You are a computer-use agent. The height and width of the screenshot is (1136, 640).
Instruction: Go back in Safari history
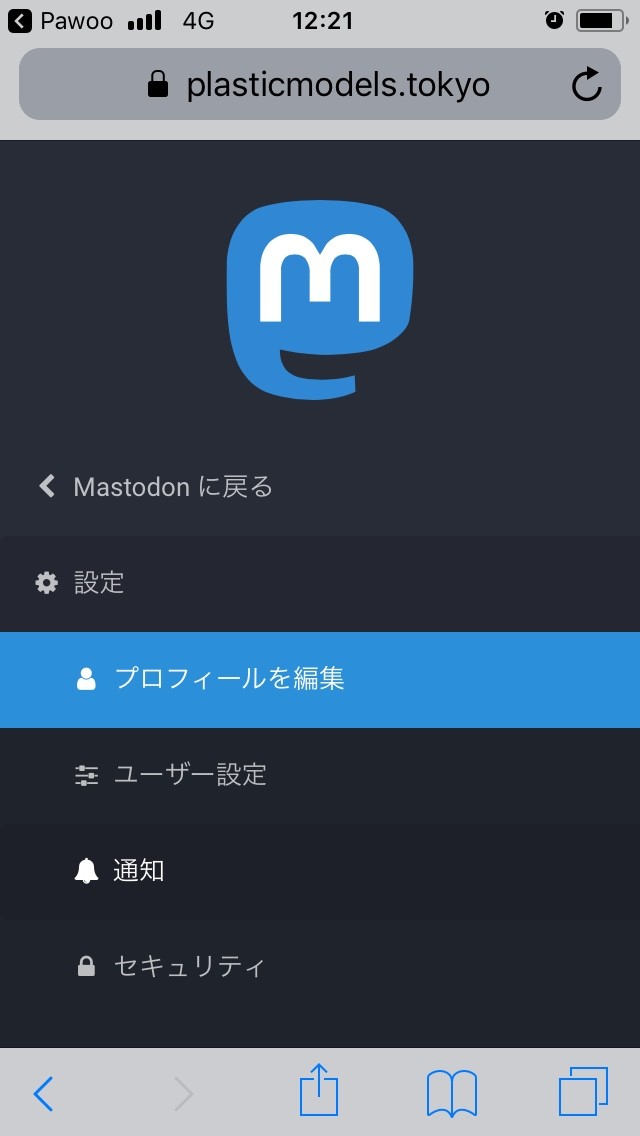click(43, 1093)
